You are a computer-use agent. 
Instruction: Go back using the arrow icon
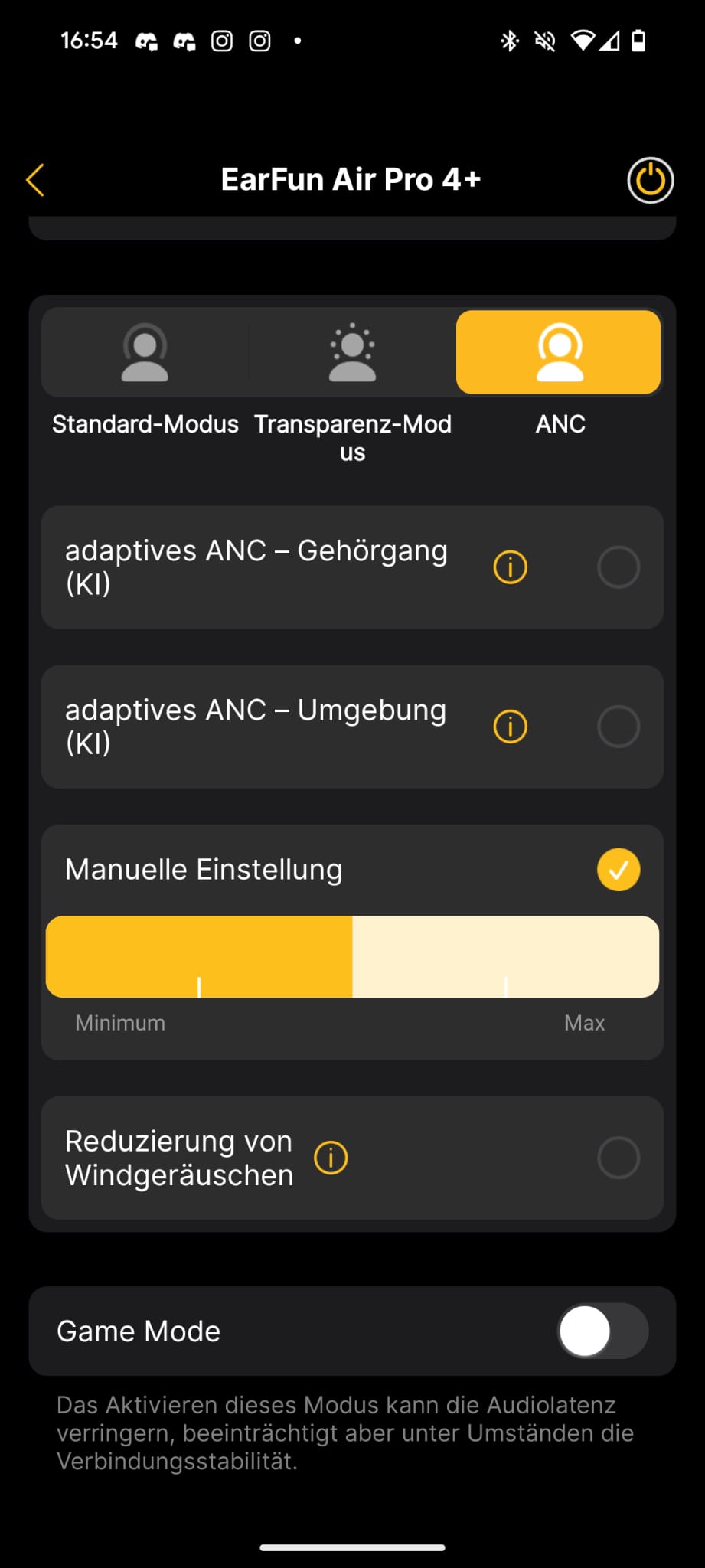pos(35,181)
